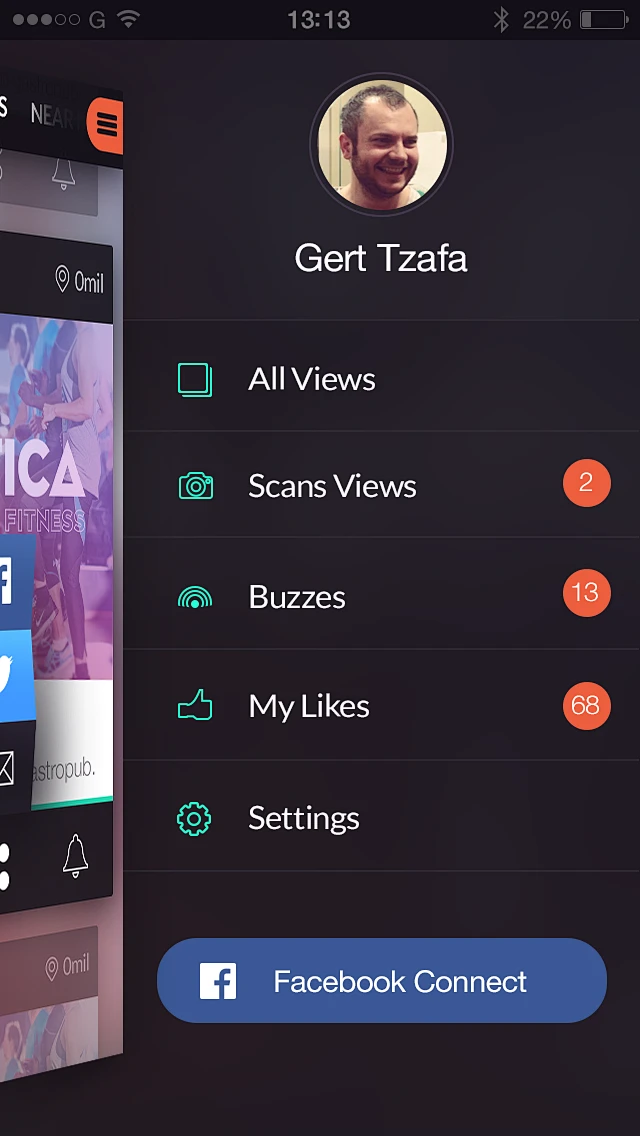Go to Buzzes
The width and height of the screenshot is (640, 1136).
tap(296, 597)
